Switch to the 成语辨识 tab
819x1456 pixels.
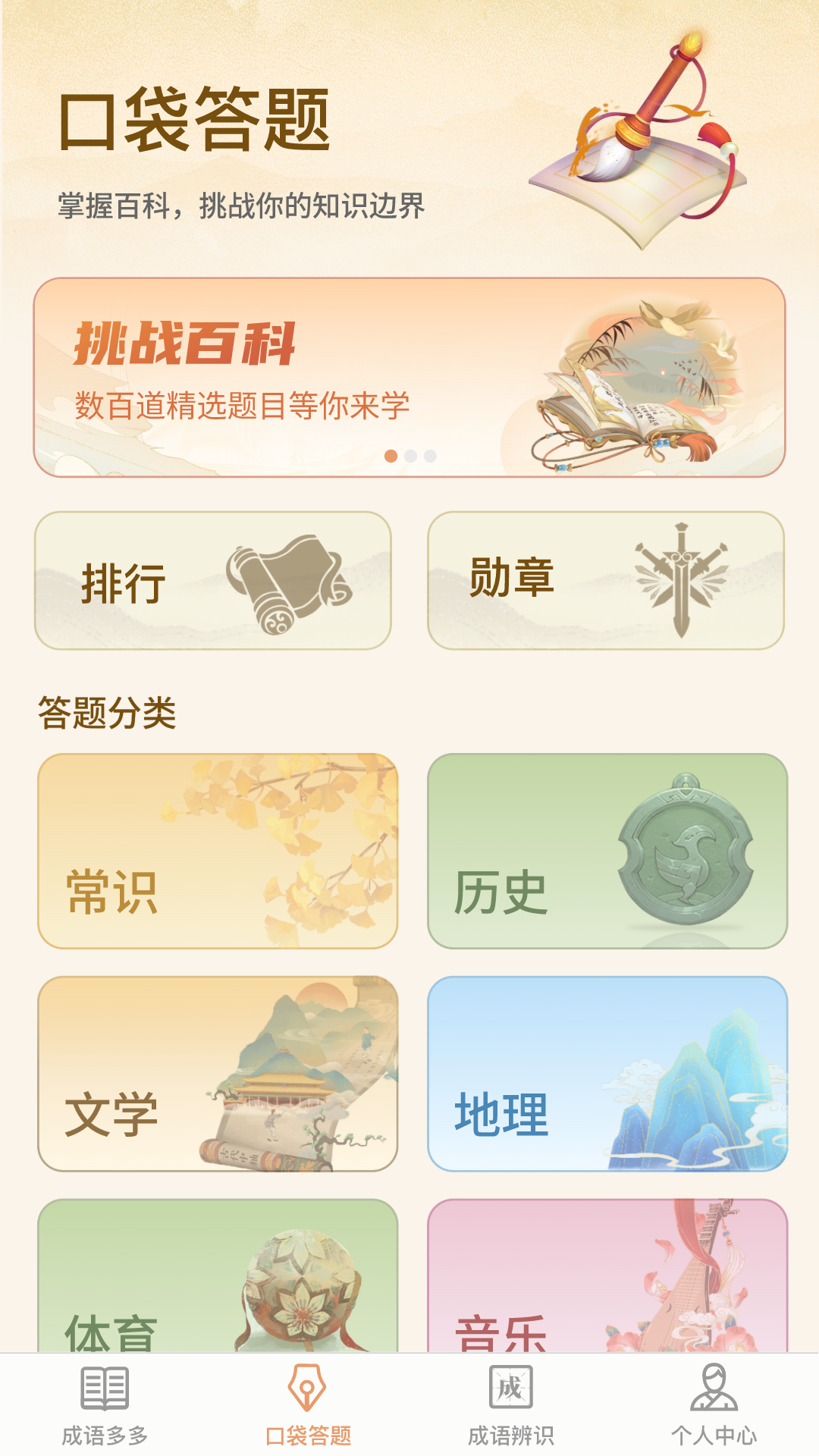[510, 1404]
